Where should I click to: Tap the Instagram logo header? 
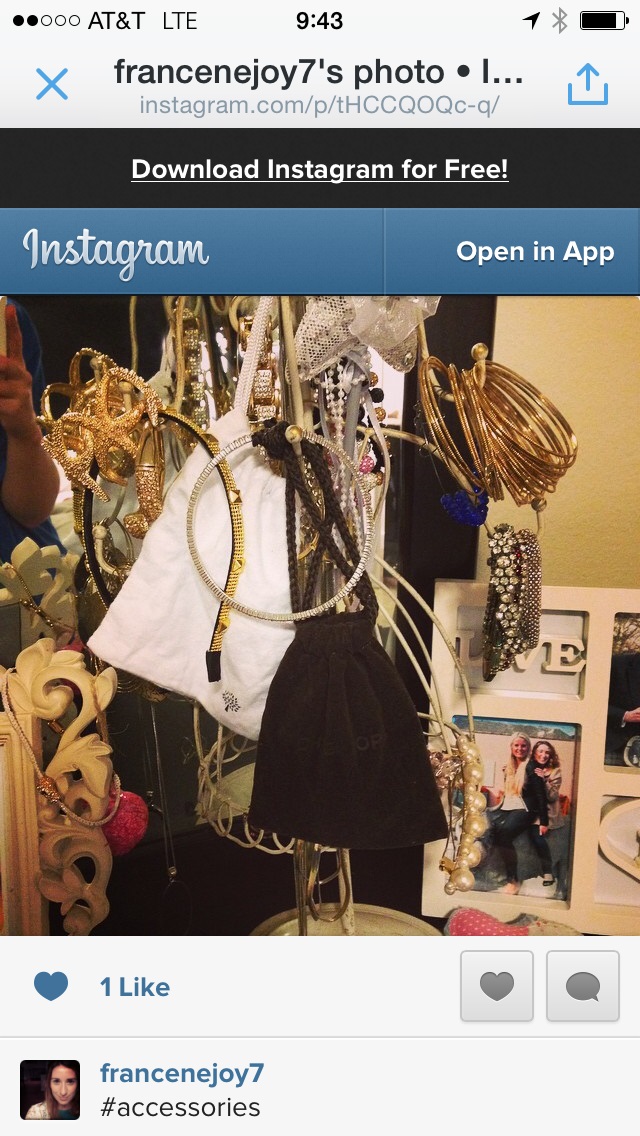click(x=115, y=251)
